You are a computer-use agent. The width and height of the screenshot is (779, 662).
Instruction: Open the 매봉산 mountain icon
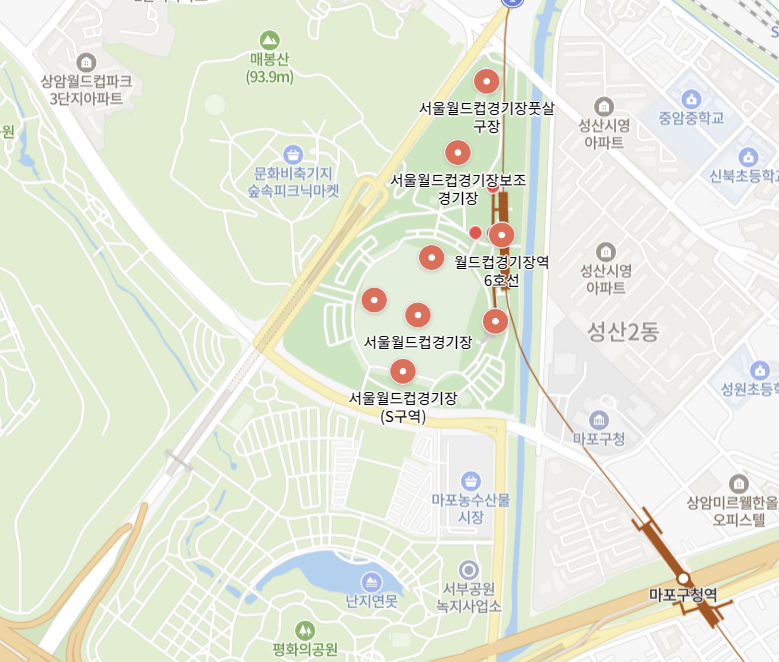click(x=269, y=40)
